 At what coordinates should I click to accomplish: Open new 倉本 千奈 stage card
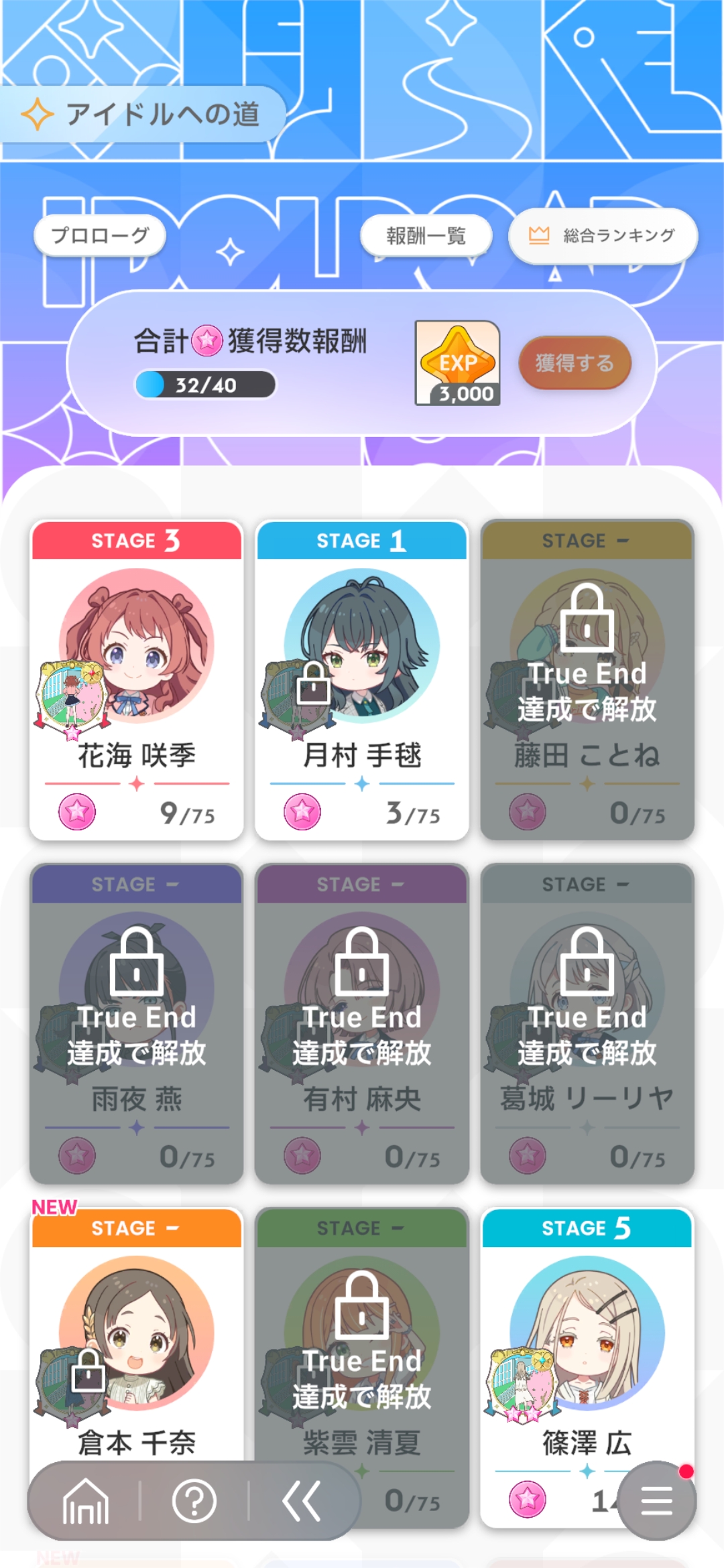[137, 1333]
